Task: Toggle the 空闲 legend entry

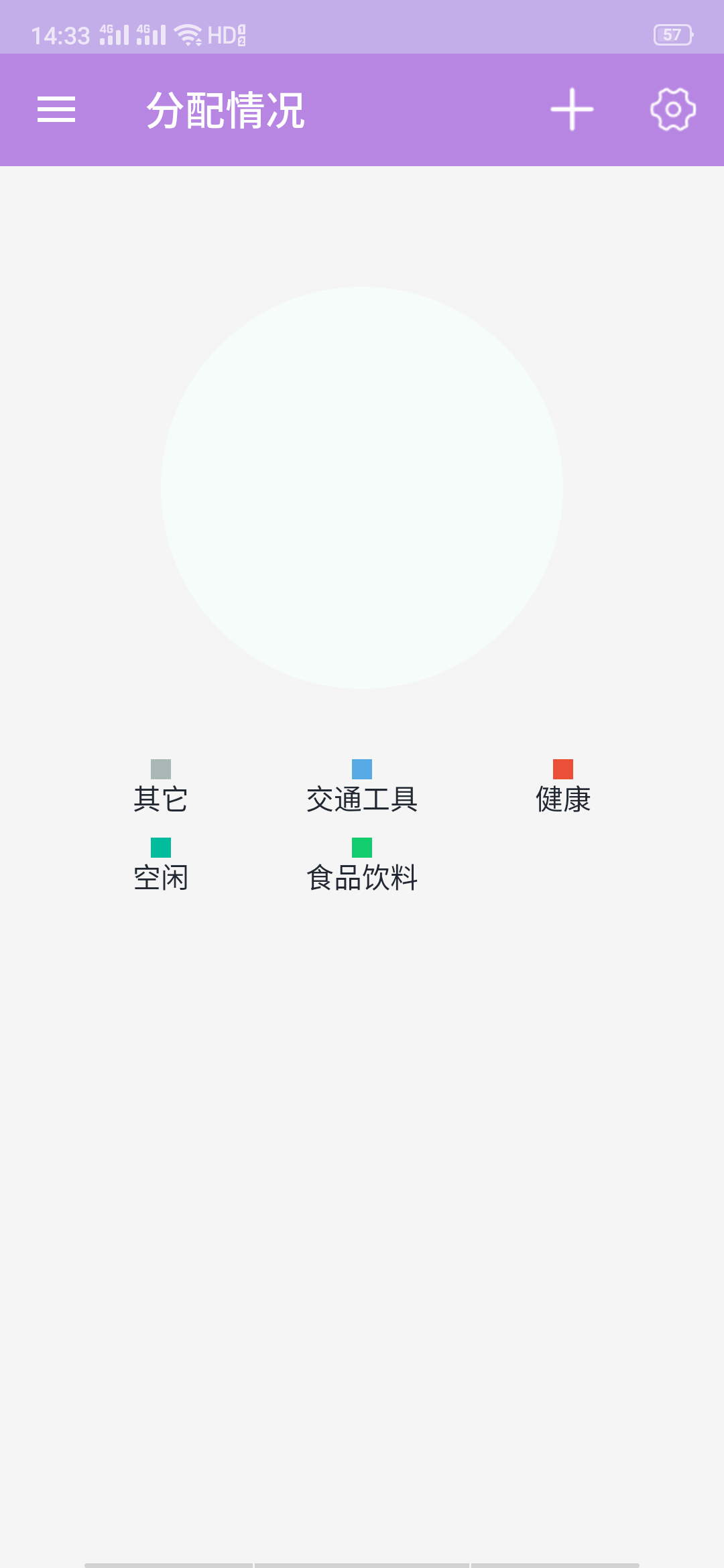Action: click(160, 866)
